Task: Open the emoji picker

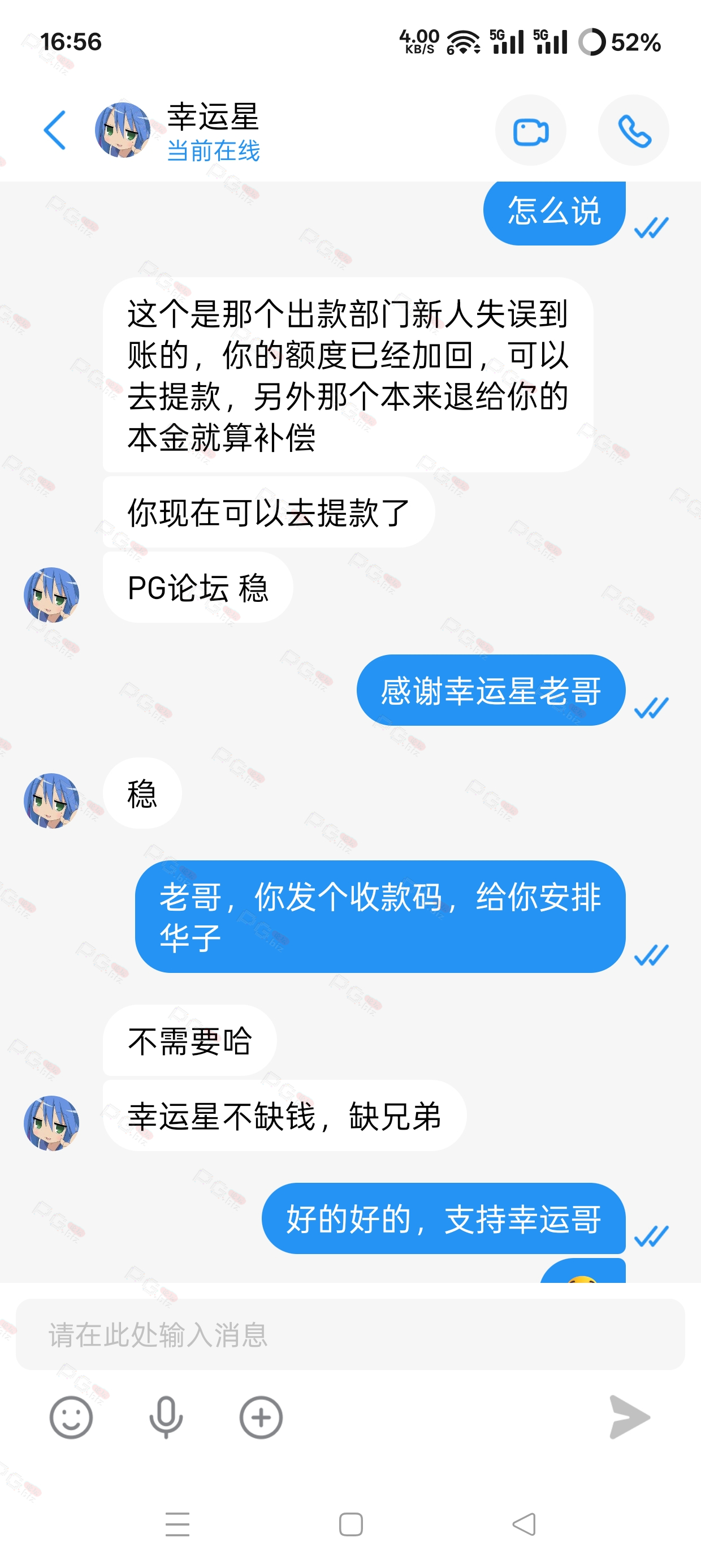Action: [71, 1417]
